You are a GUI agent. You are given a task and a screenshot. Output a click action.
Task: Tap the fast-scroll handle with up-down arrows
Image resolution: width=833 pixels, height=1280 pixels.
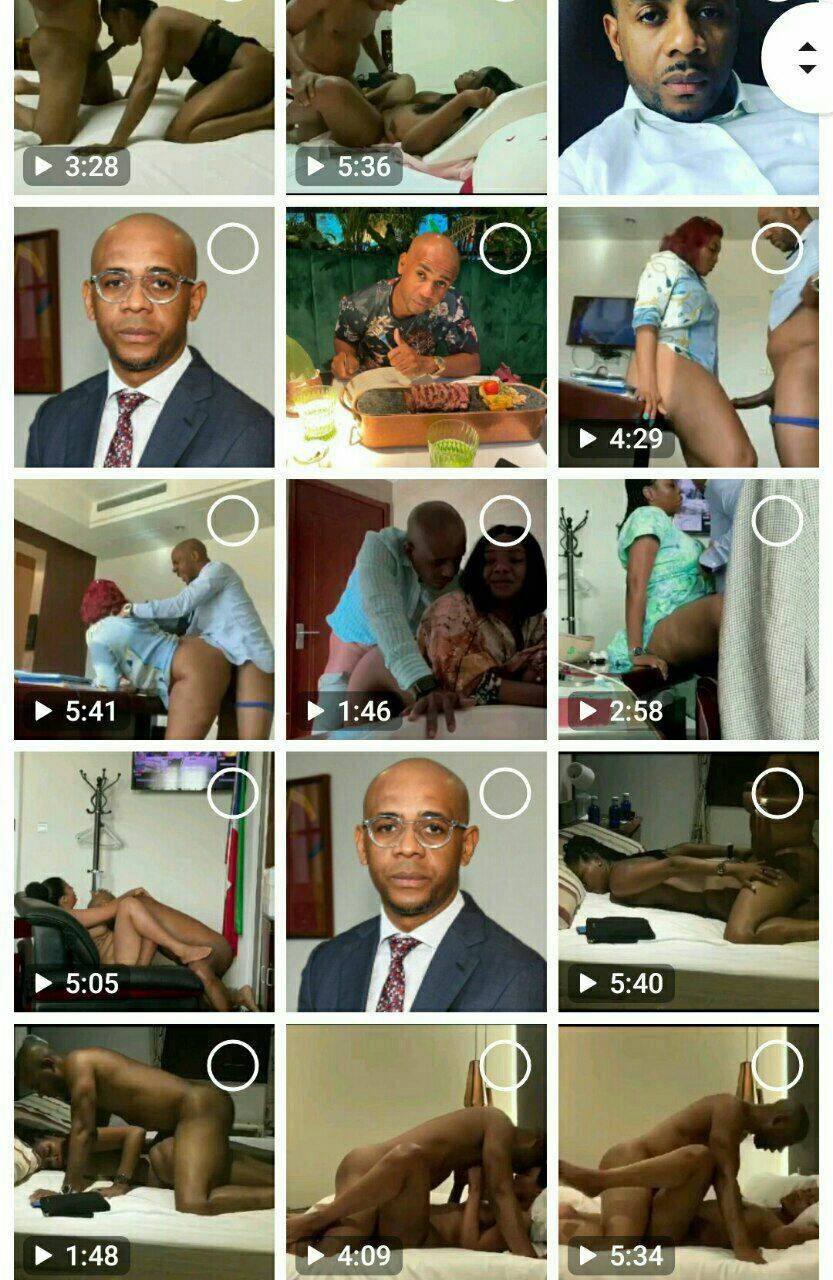pyautogui.click(x=806, y=57)
